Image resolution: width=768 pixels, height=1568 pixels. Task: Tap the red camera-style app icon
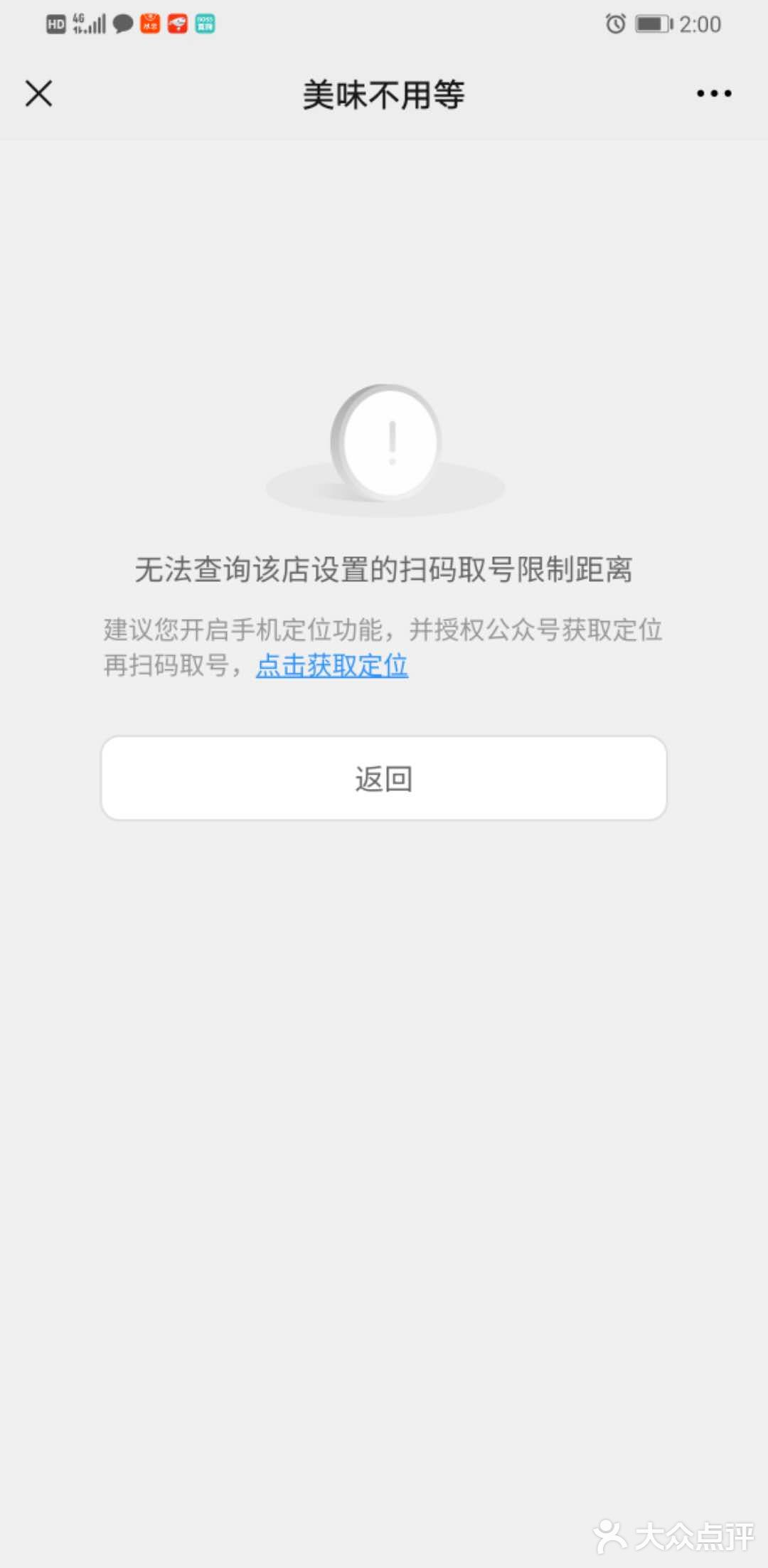click(x=178, y=23)
